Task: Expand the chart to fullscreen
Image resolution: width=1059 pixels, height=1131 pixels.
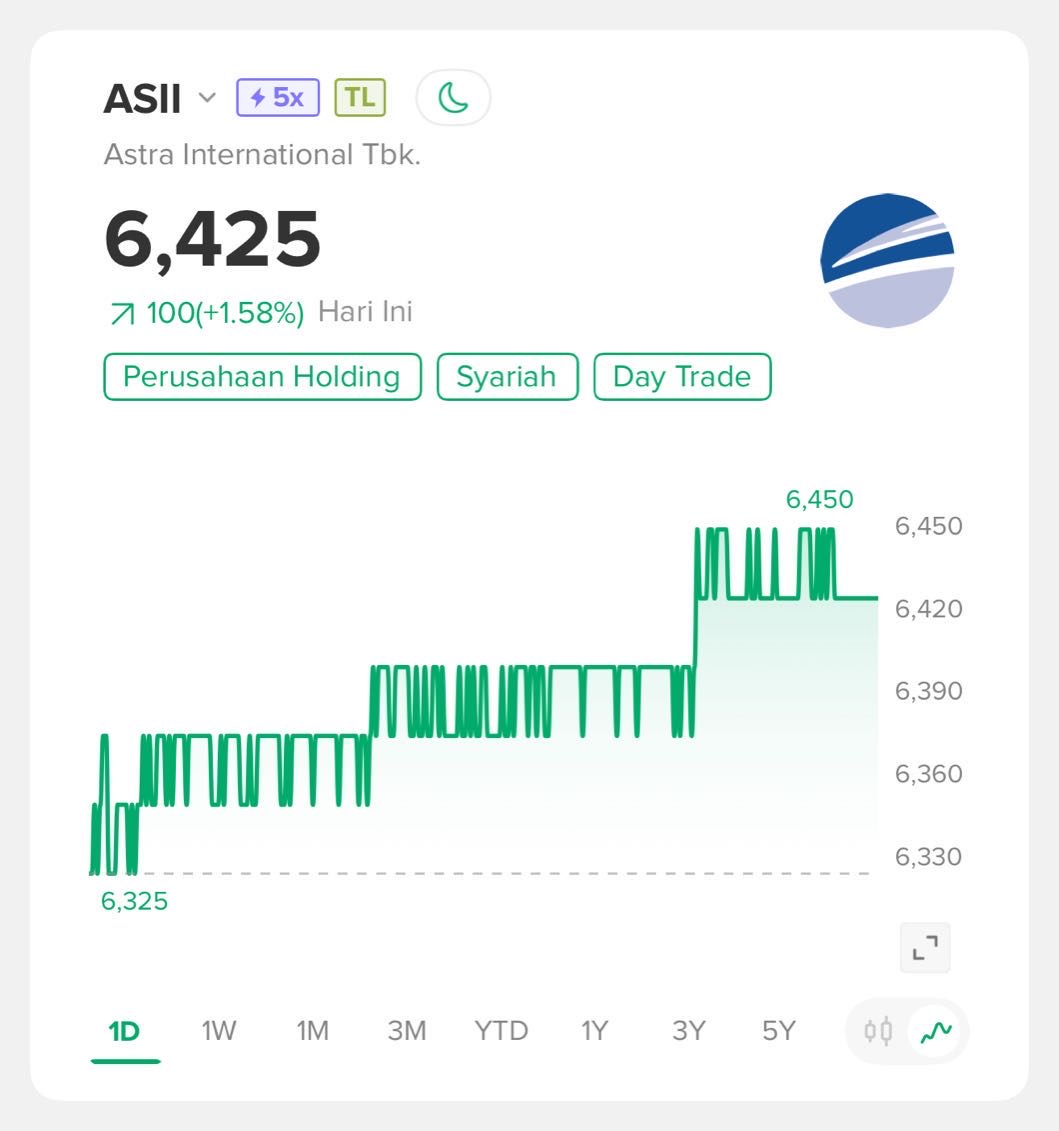Action: point(925,947)
